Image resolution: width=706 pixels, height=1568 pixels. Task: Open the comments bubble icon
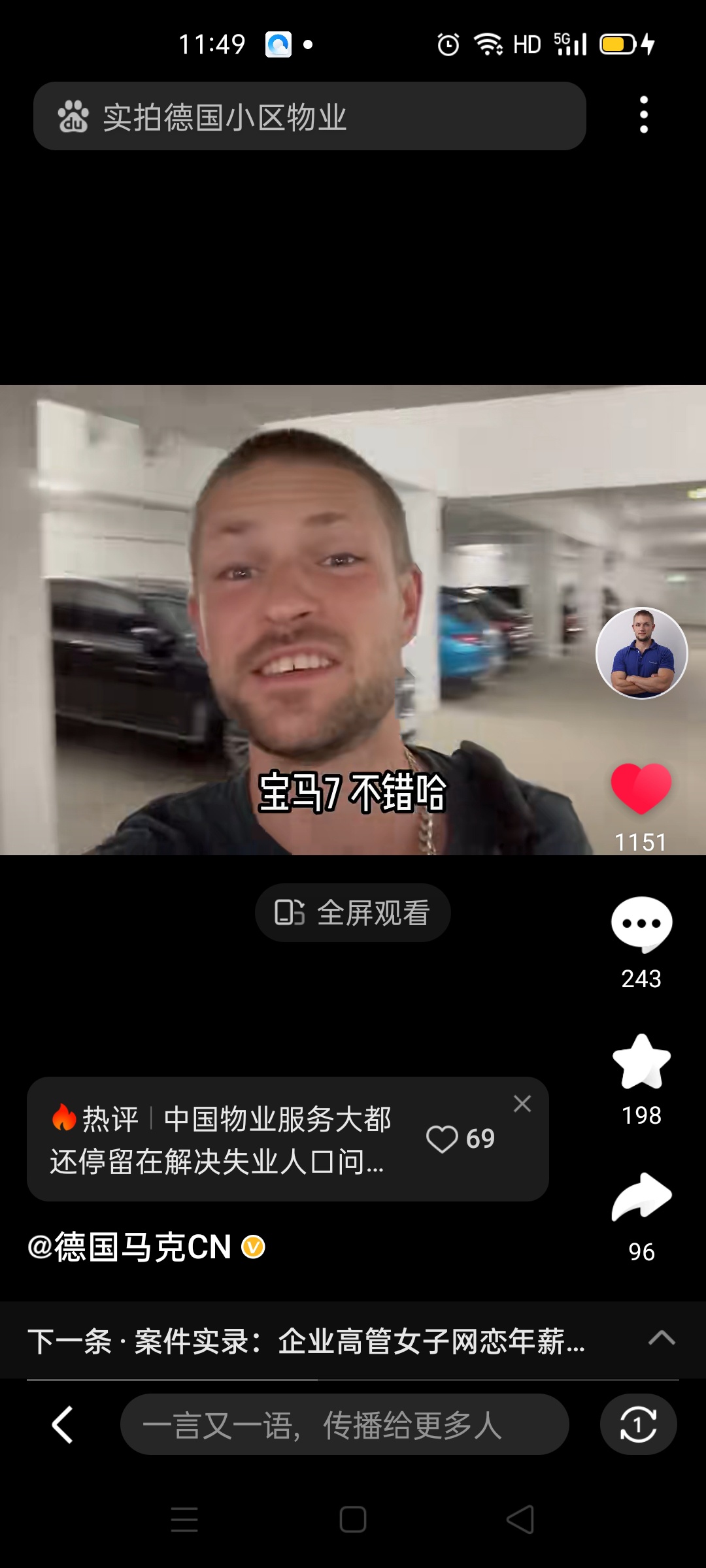641,924
